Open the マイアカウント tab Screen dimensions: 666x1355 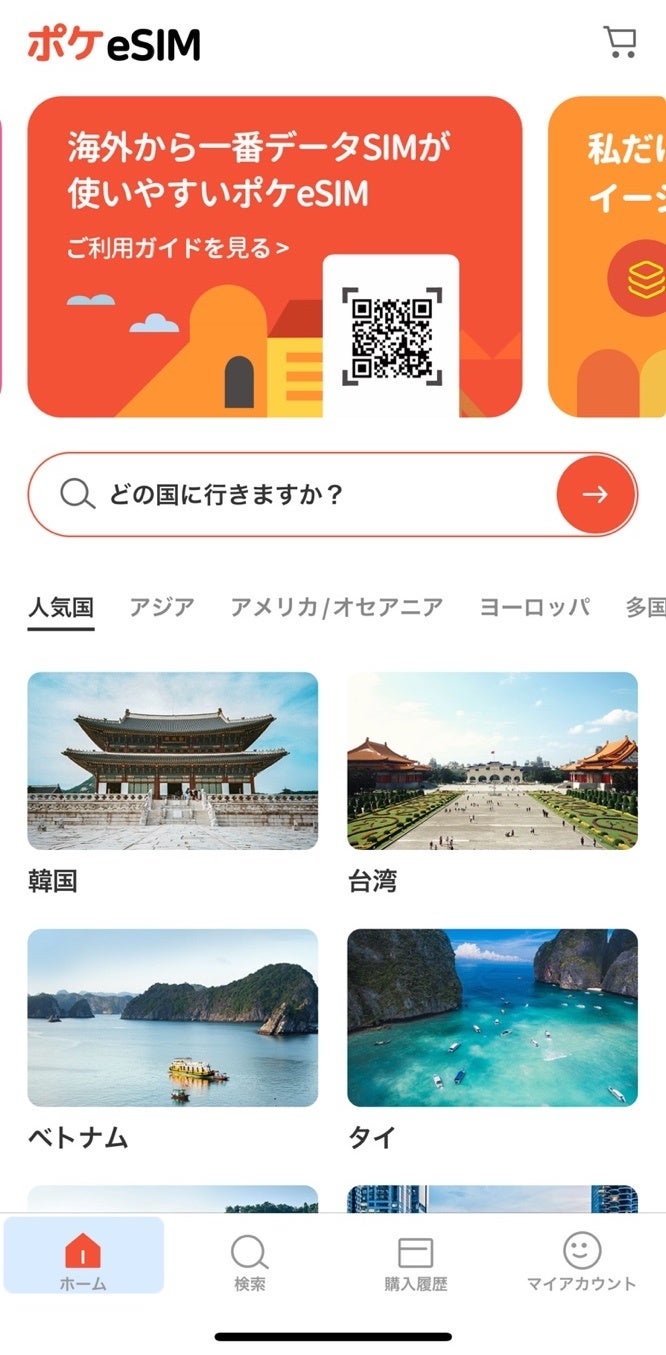point(581,1260)
